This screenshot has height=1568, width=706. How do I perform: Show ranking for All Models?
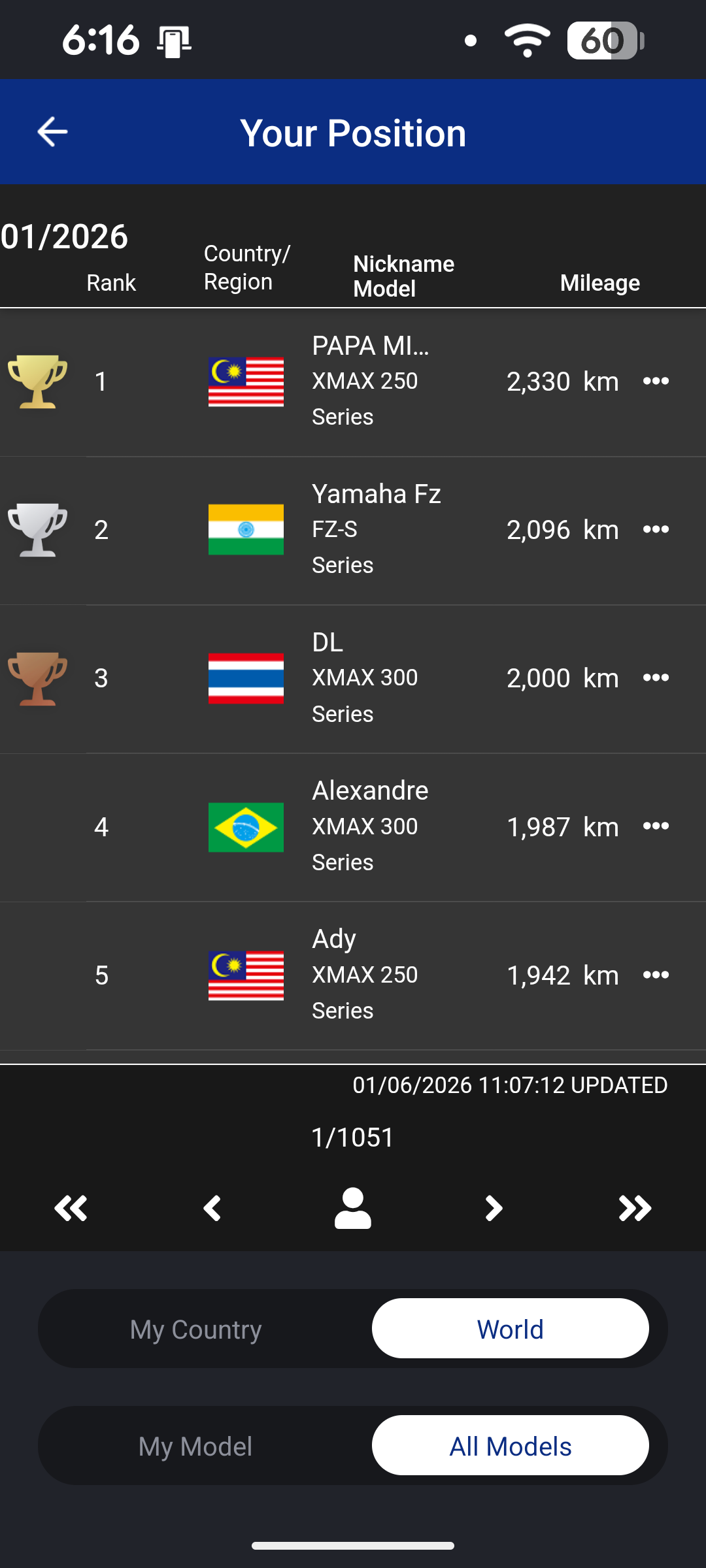(510, 1446)
